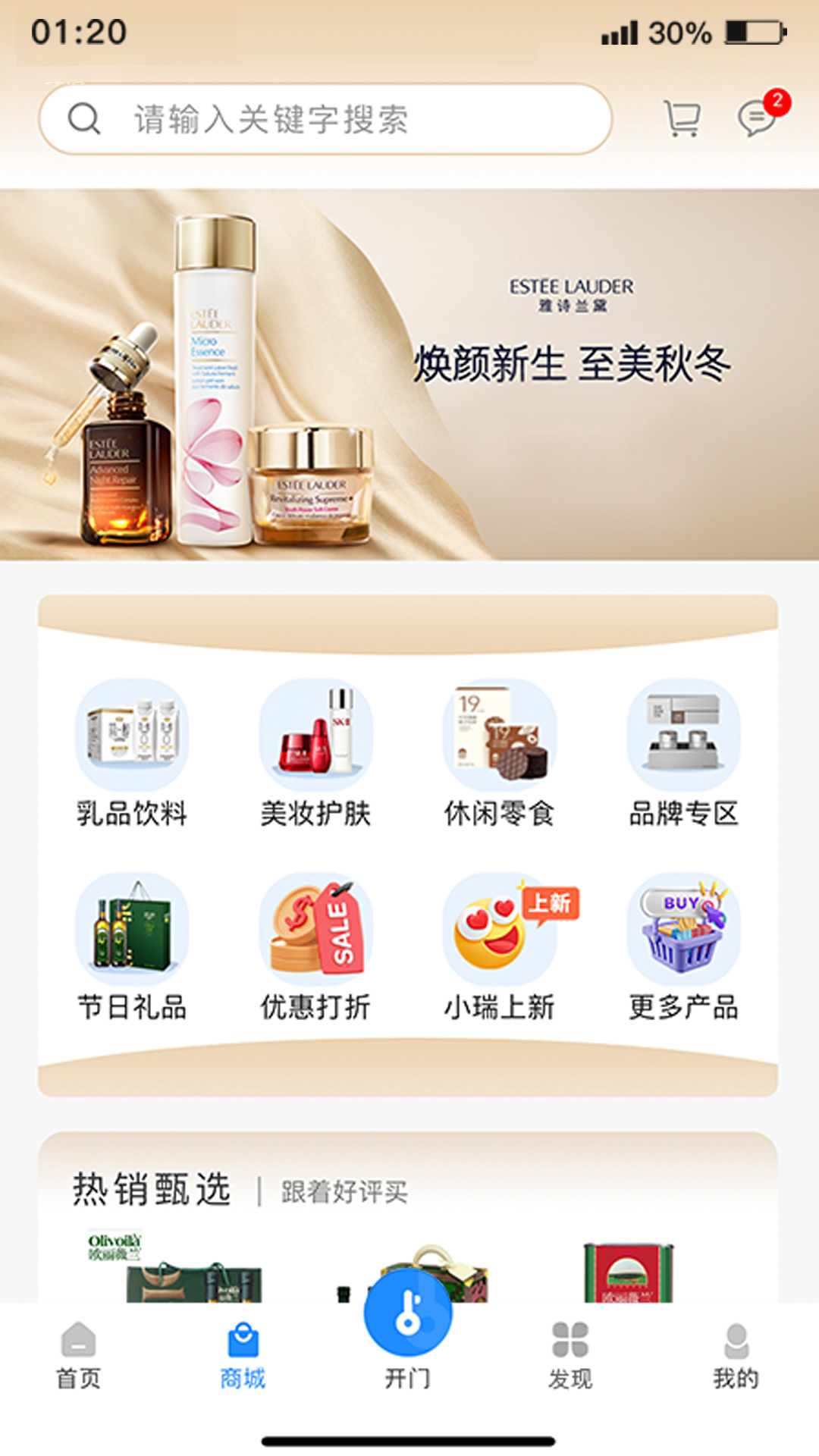Open the shopping cart
The image size is (819, 1456).
tap(682, 119)
